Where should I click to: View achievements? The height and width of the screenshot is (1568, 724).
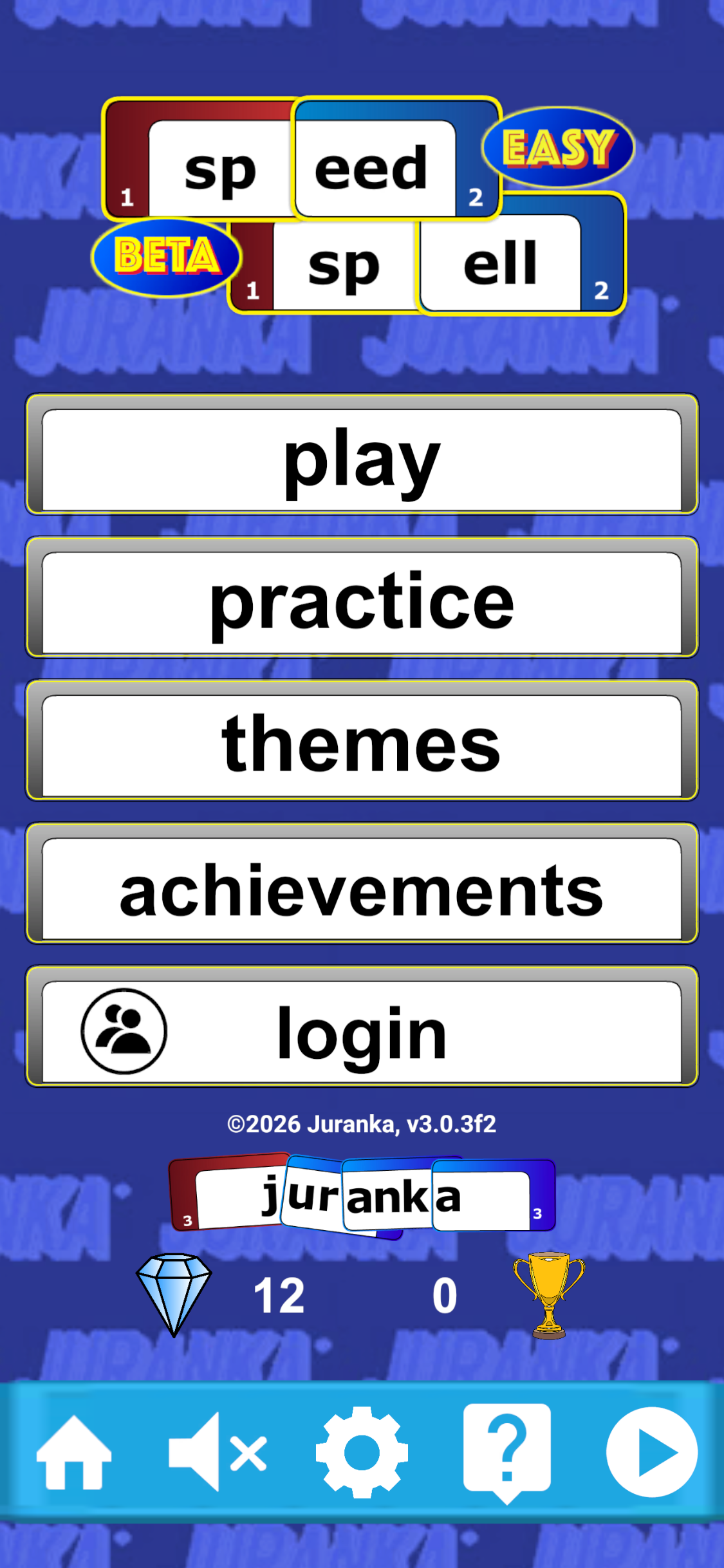362,883
